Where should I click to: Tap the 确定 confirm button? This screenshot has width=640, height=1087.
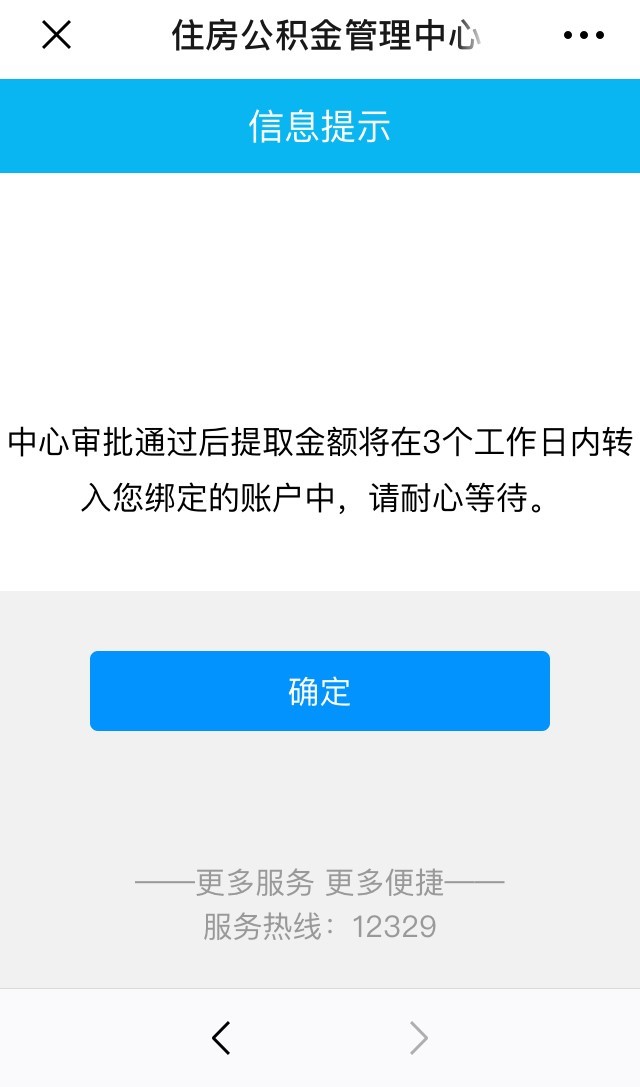click(320, 691)
